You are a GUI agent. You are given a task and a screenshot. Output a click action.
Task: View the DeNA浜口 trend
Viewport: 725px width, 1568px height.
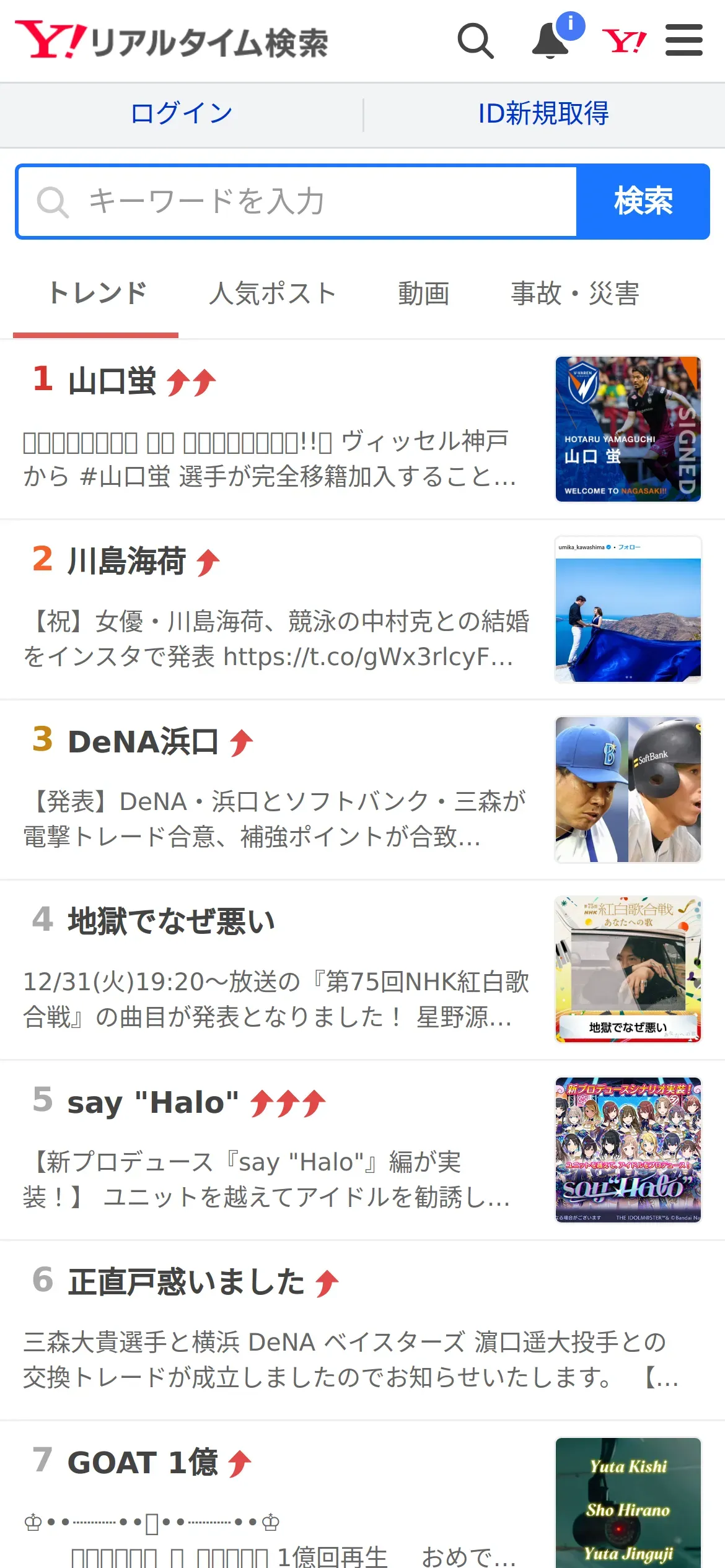[143, 742]
